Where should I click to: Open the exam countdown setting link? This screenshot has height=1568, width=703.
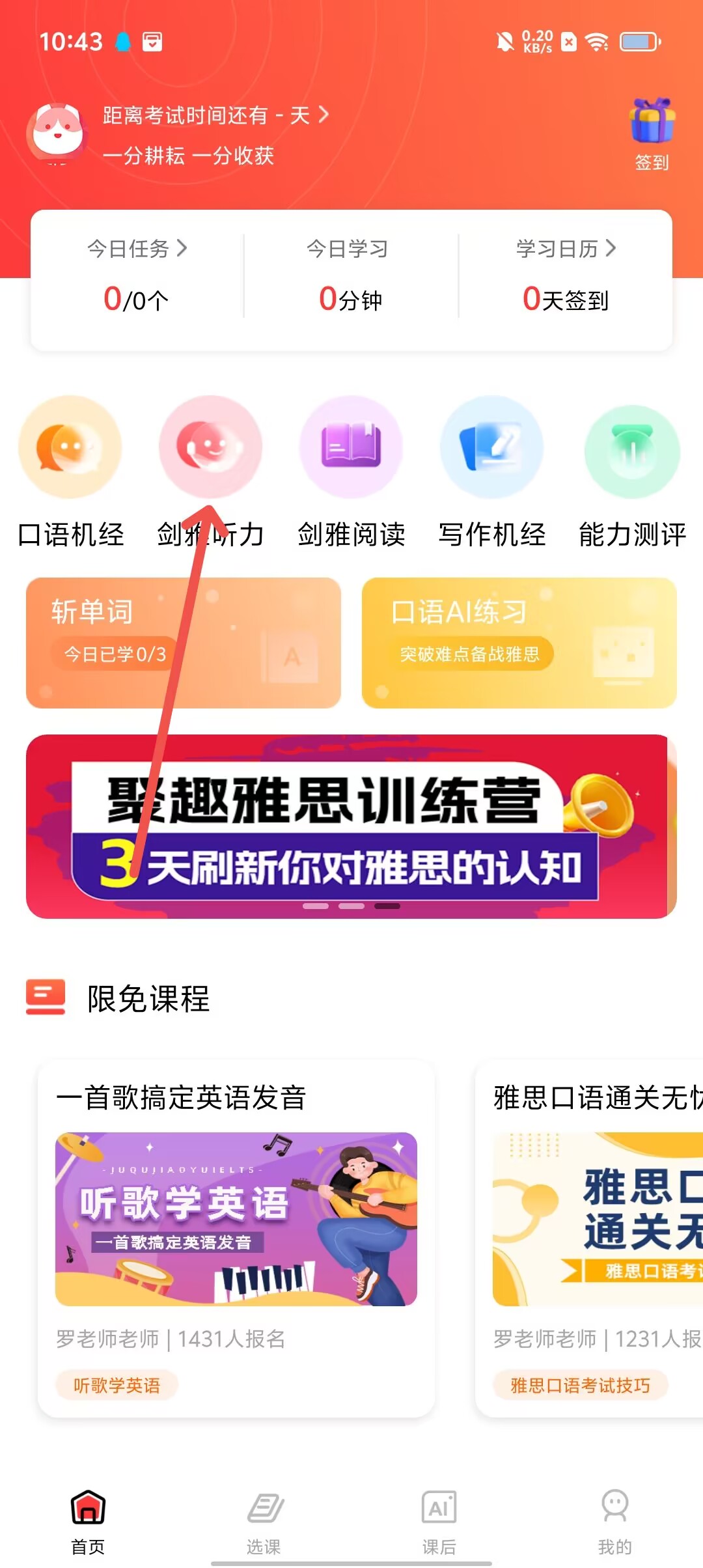216,116
